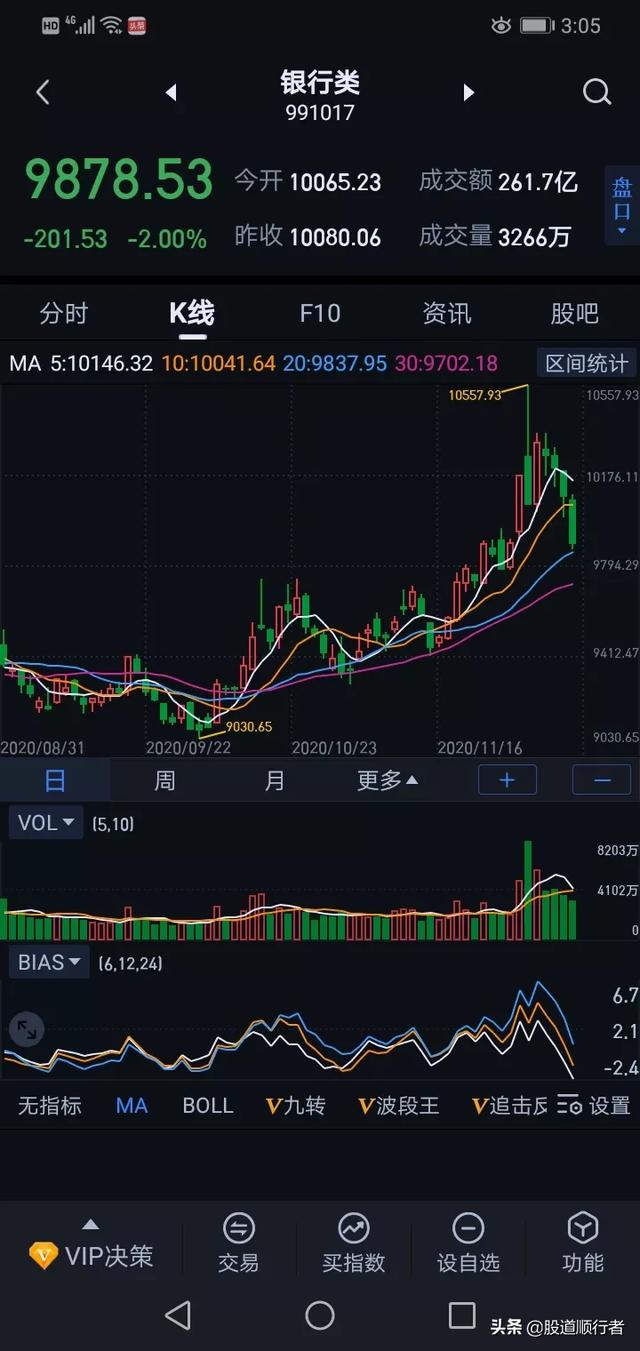The height and width of the screenshot is (1351, 640).
Task: Switch to the next index with right triangle
Action: (x=468, y=93)
